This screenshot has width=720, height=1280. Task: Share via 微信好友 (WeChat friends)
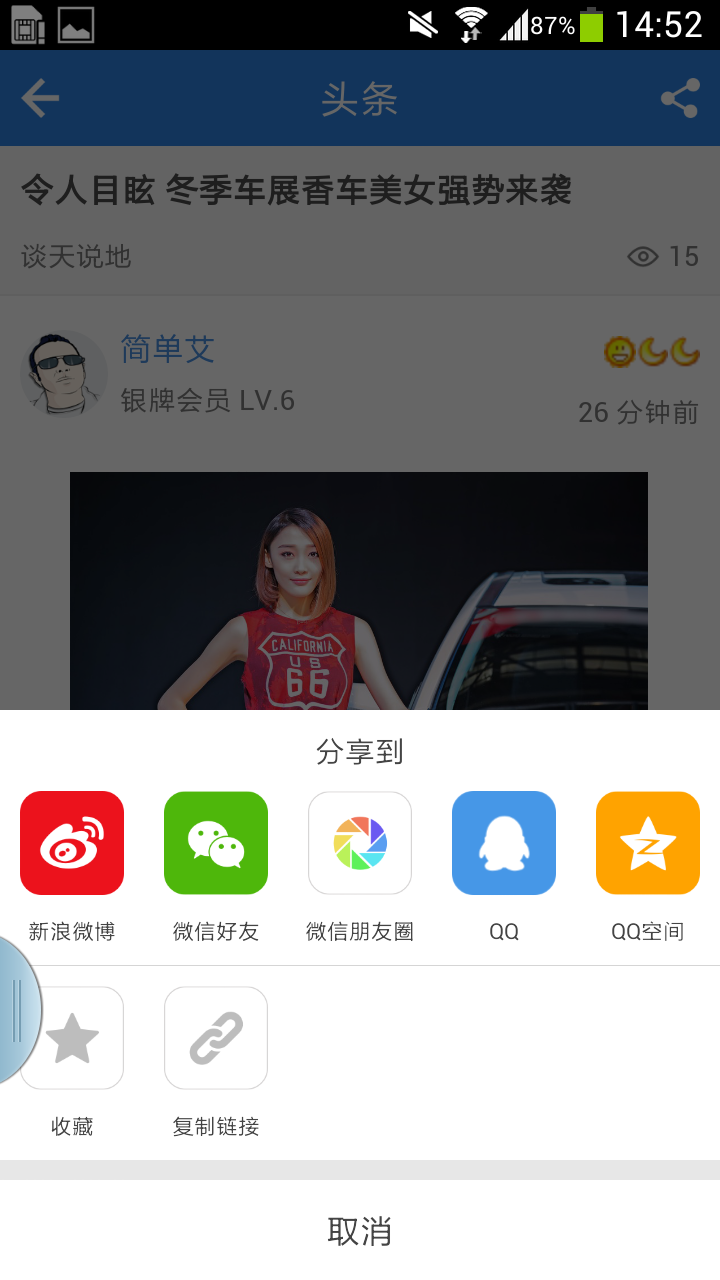[215, 842]
